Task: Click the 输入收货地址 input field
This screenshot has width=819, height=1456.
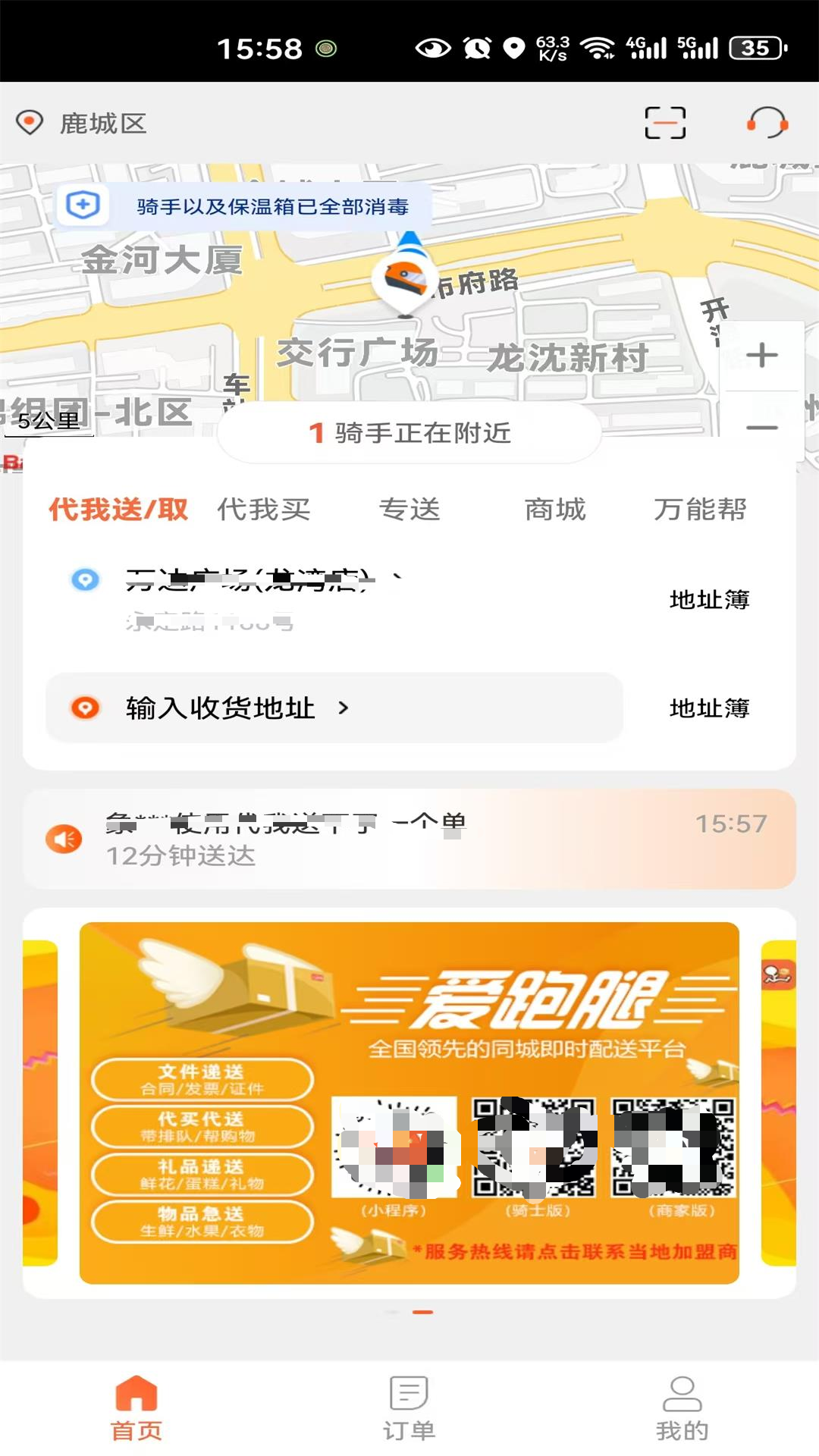Action: coord(220,709)
